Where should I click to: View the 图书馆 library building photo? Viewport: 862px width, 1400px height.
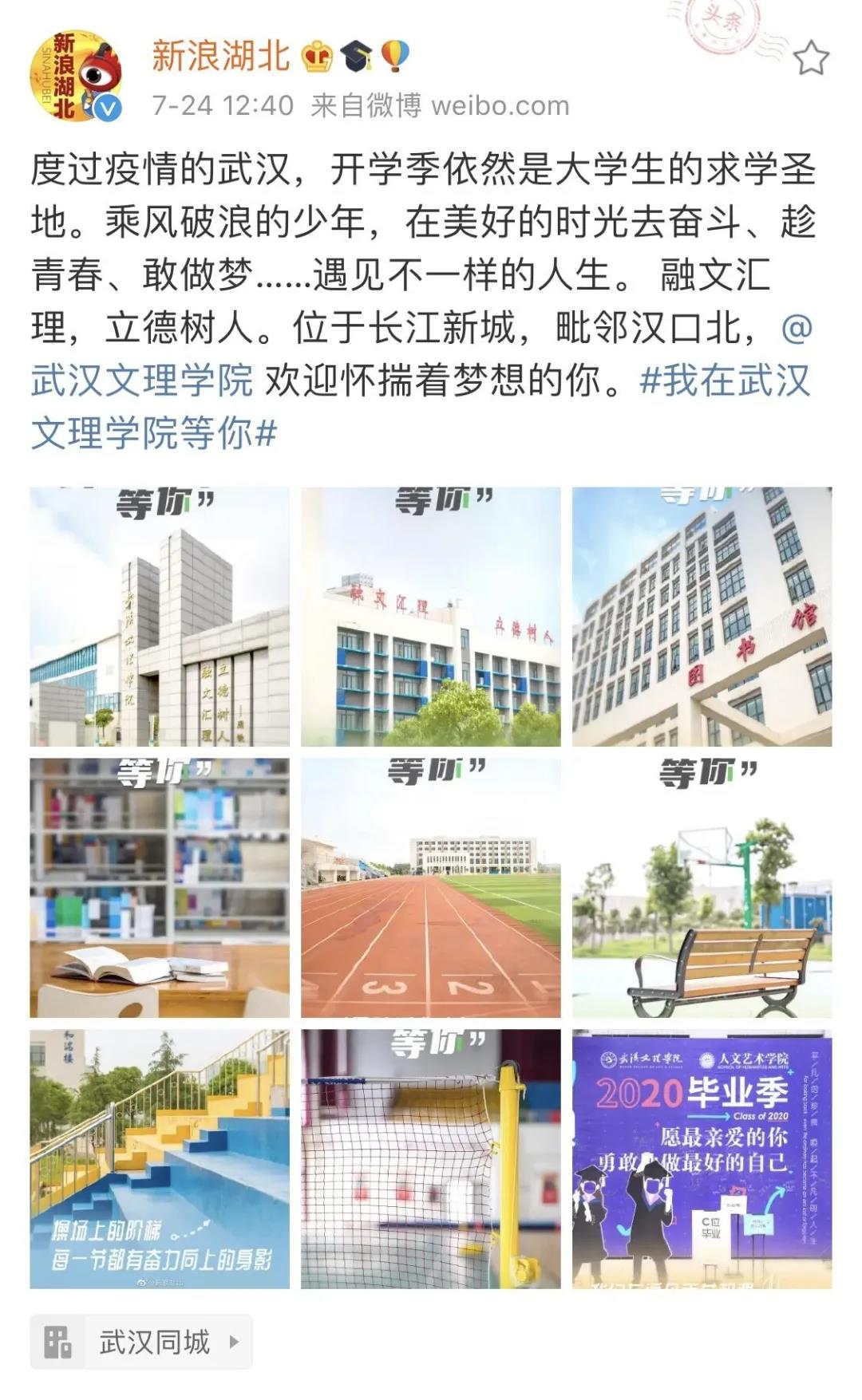point(702,617)
